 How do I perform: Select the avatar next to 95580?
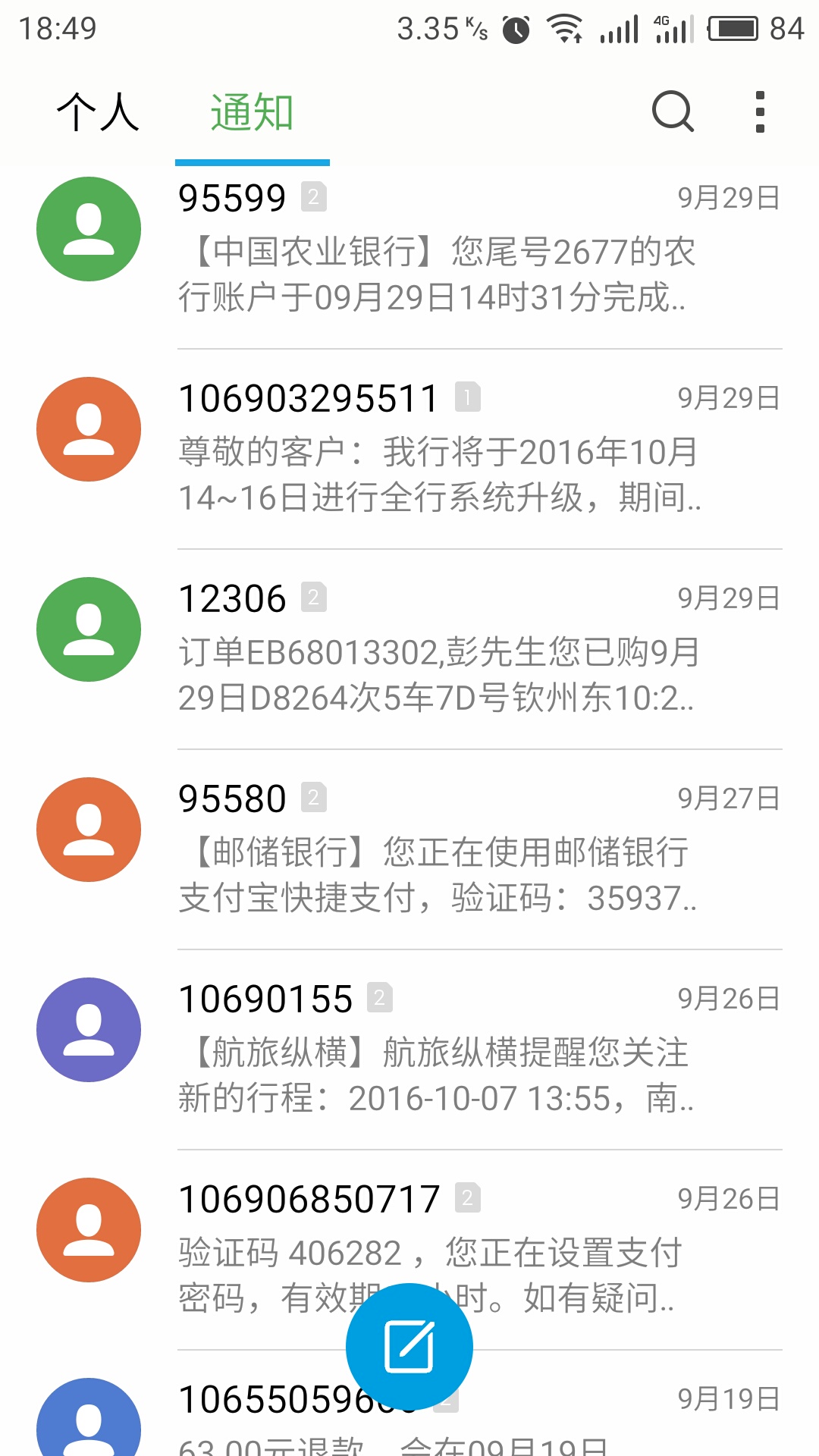click(88, 830)
